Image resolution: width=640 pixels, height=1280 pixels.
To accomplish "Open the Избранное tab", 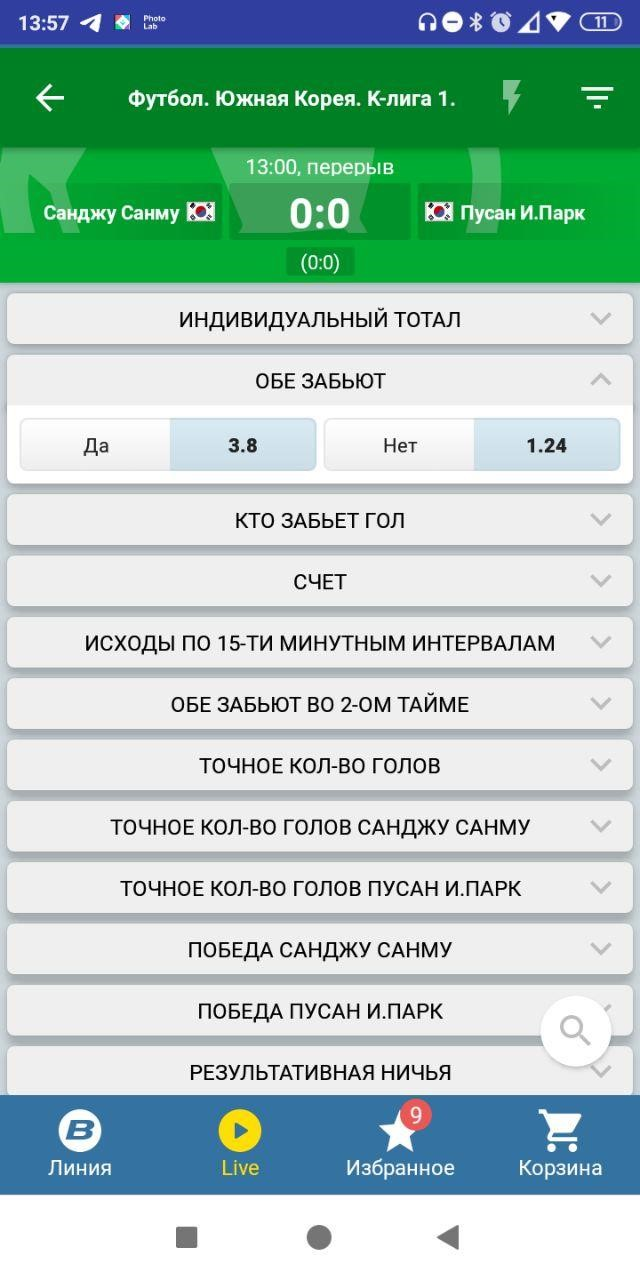I will 400,1145.
